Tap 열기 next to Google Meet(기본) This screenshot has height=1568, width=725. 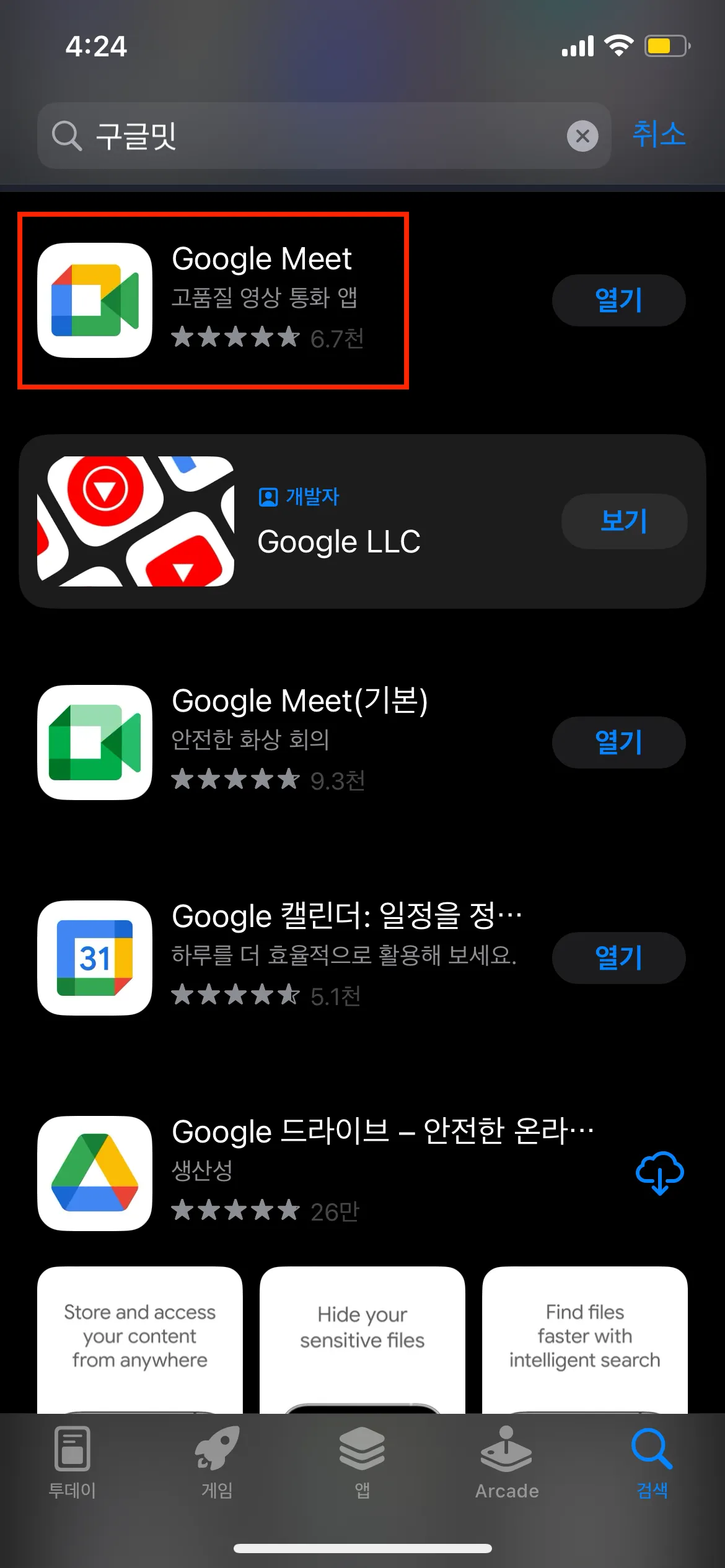(618, 743)
